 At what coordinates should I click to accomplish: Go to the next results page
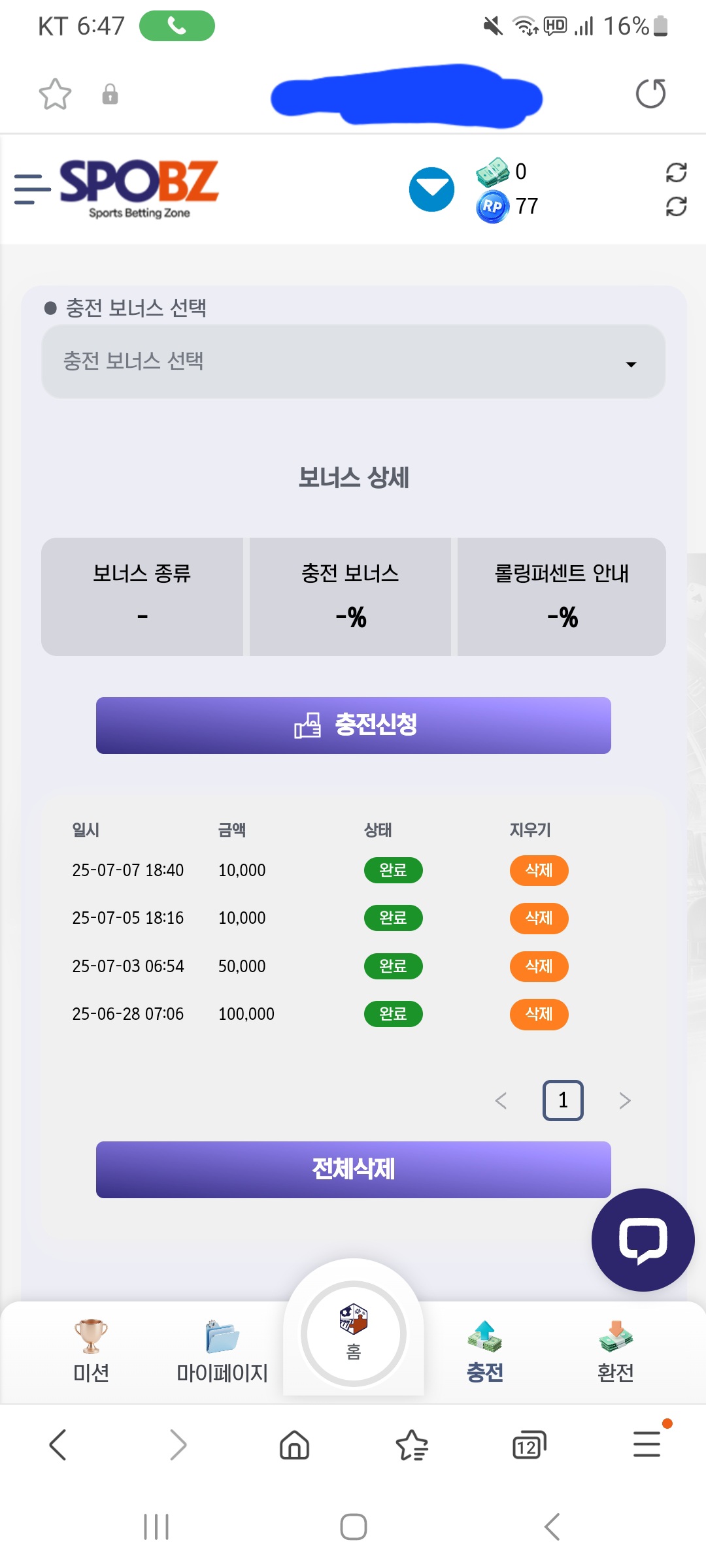click(624, 1101)
